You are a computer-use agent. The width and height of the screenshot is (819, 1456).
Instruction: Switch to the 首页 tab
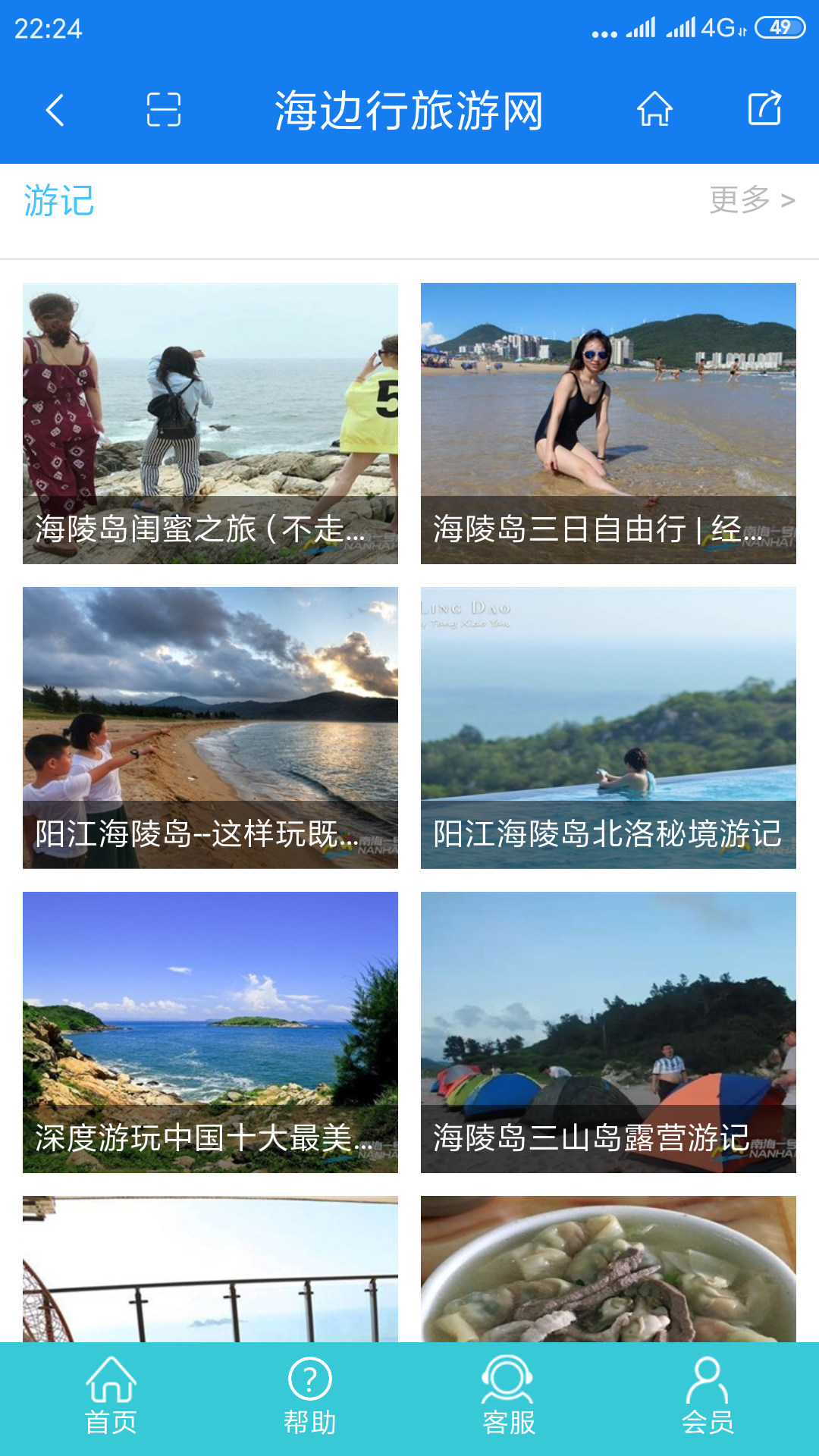111,1398
